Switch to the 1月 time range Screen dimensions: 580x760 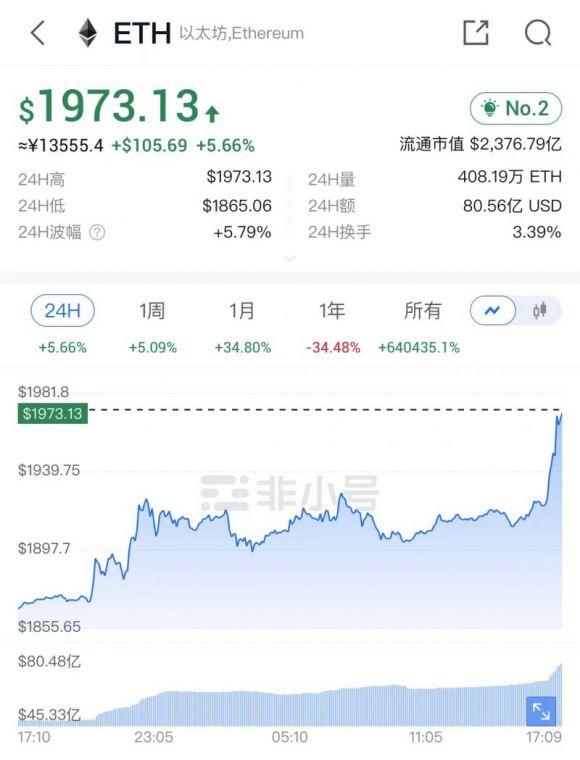coord(242,311)
